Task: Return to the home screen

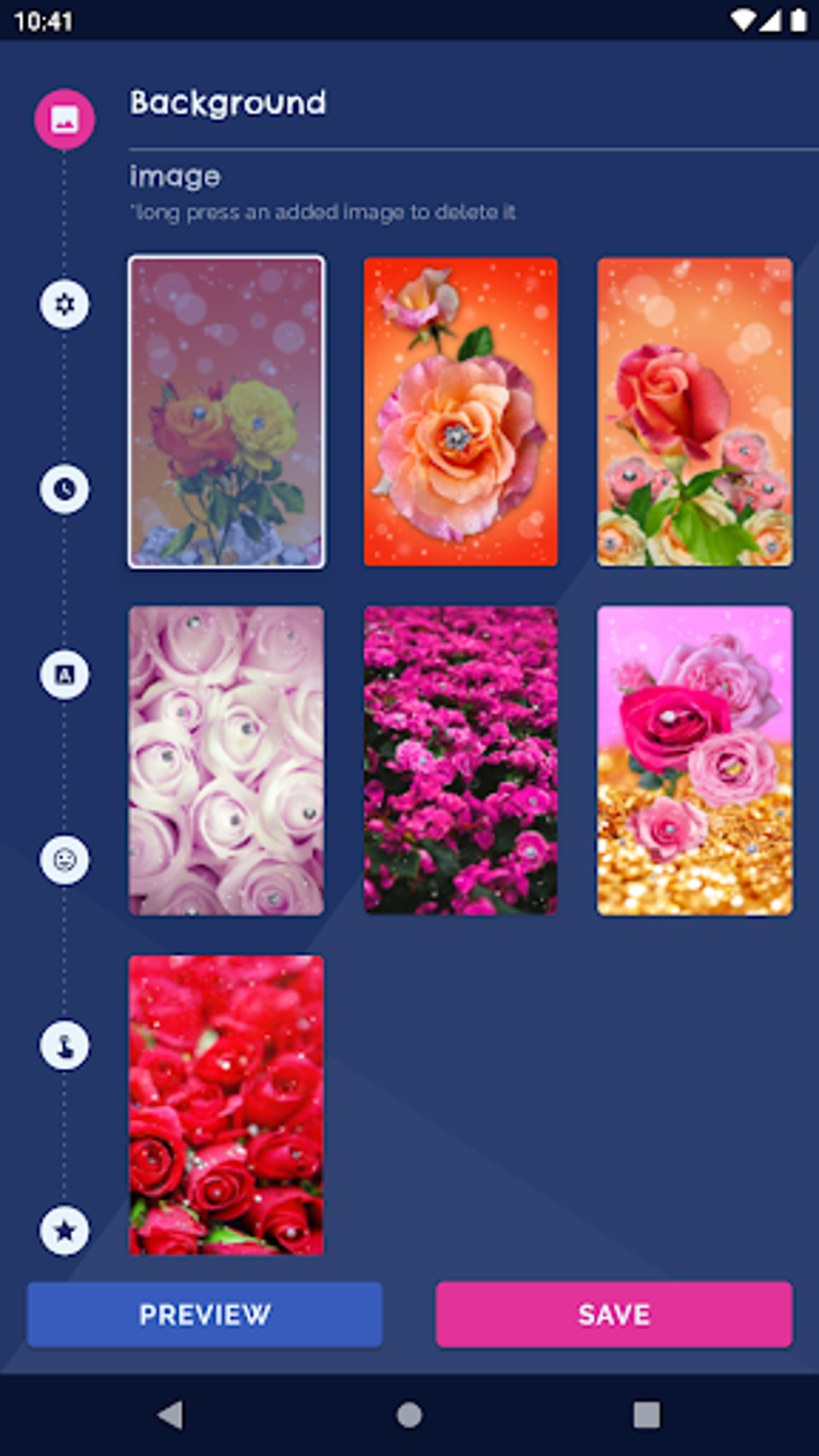Action: coord(409,1414)
